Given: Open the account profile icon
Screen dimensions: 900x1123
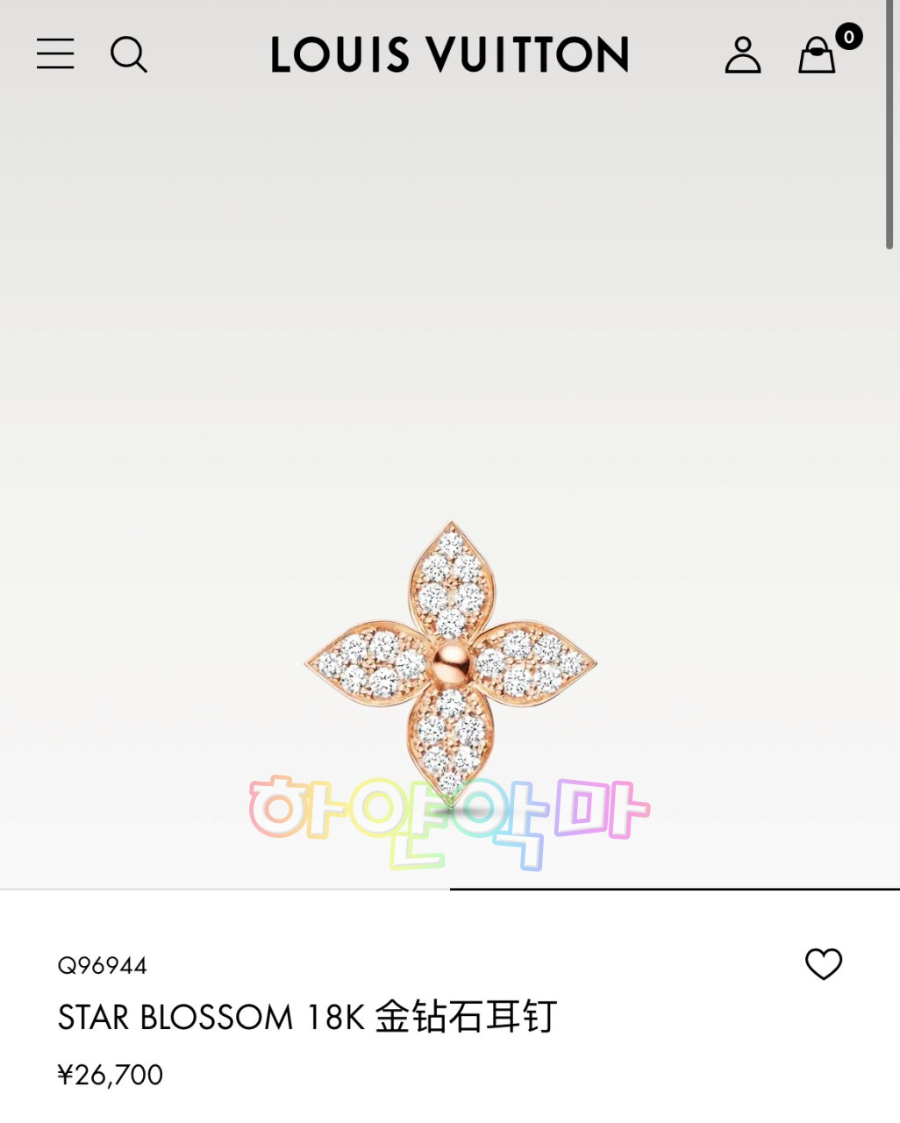Looking at the screenshot, I should (742, 55).
